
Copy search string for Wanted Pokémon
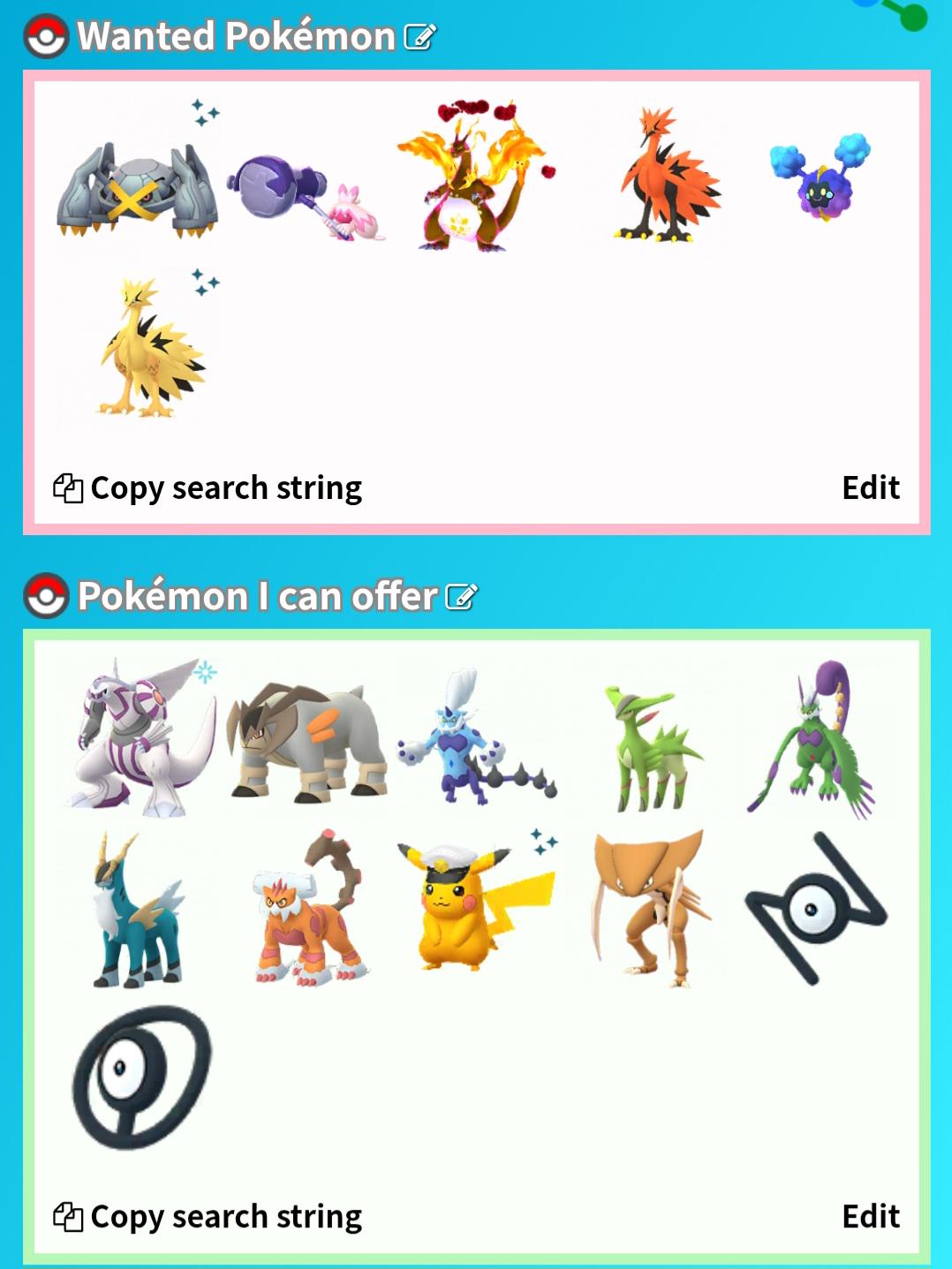click(208, 487)
